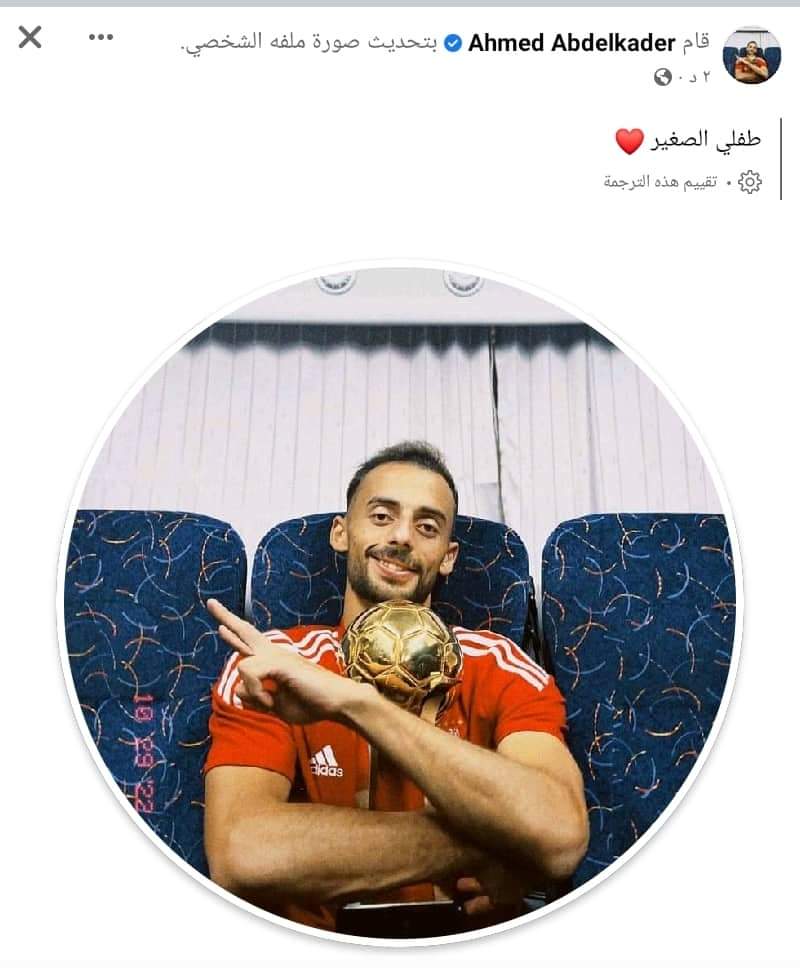Tap the small profile avatar of the poster
The height and width of the screenshot is (968, 800).
pos(751,55)
